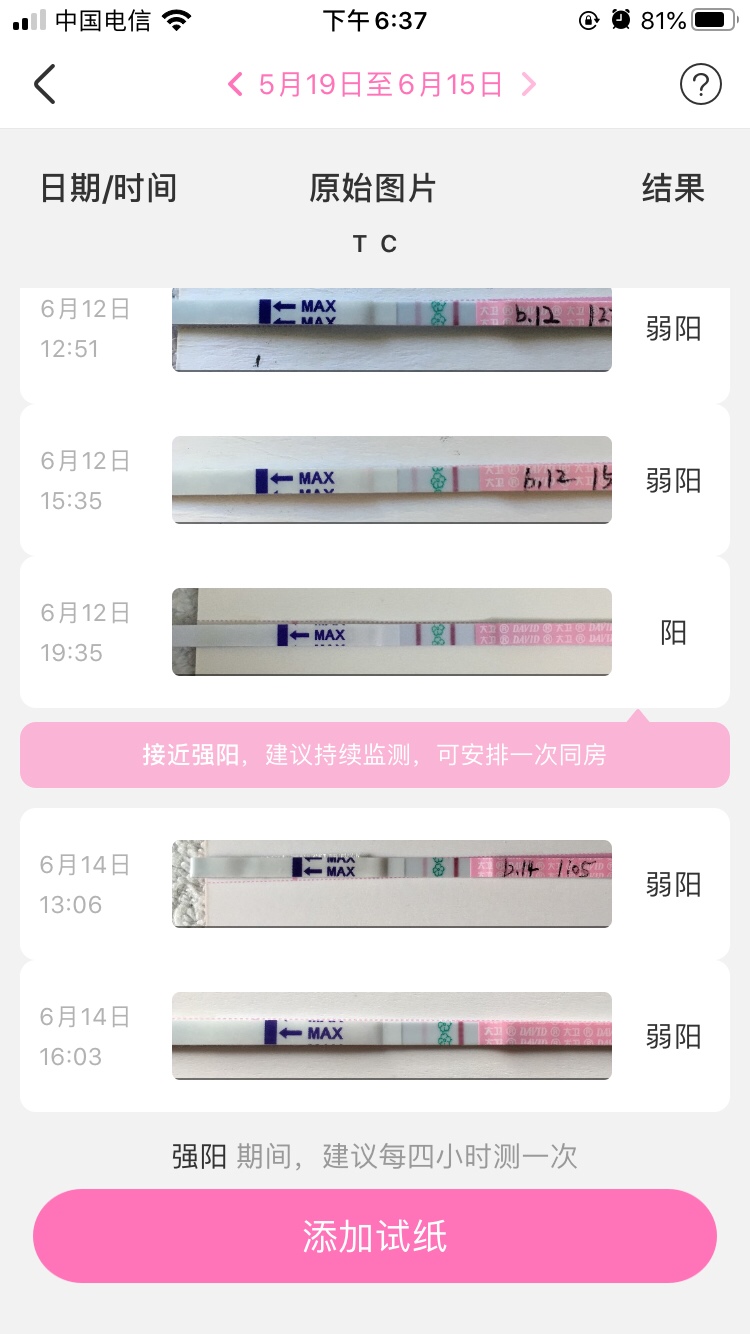Image resolution: width=750 pixels, height=1334 pixels.
Task: Tap 添加试纸 to add a test strip
Action: (x=375, y=1236)
